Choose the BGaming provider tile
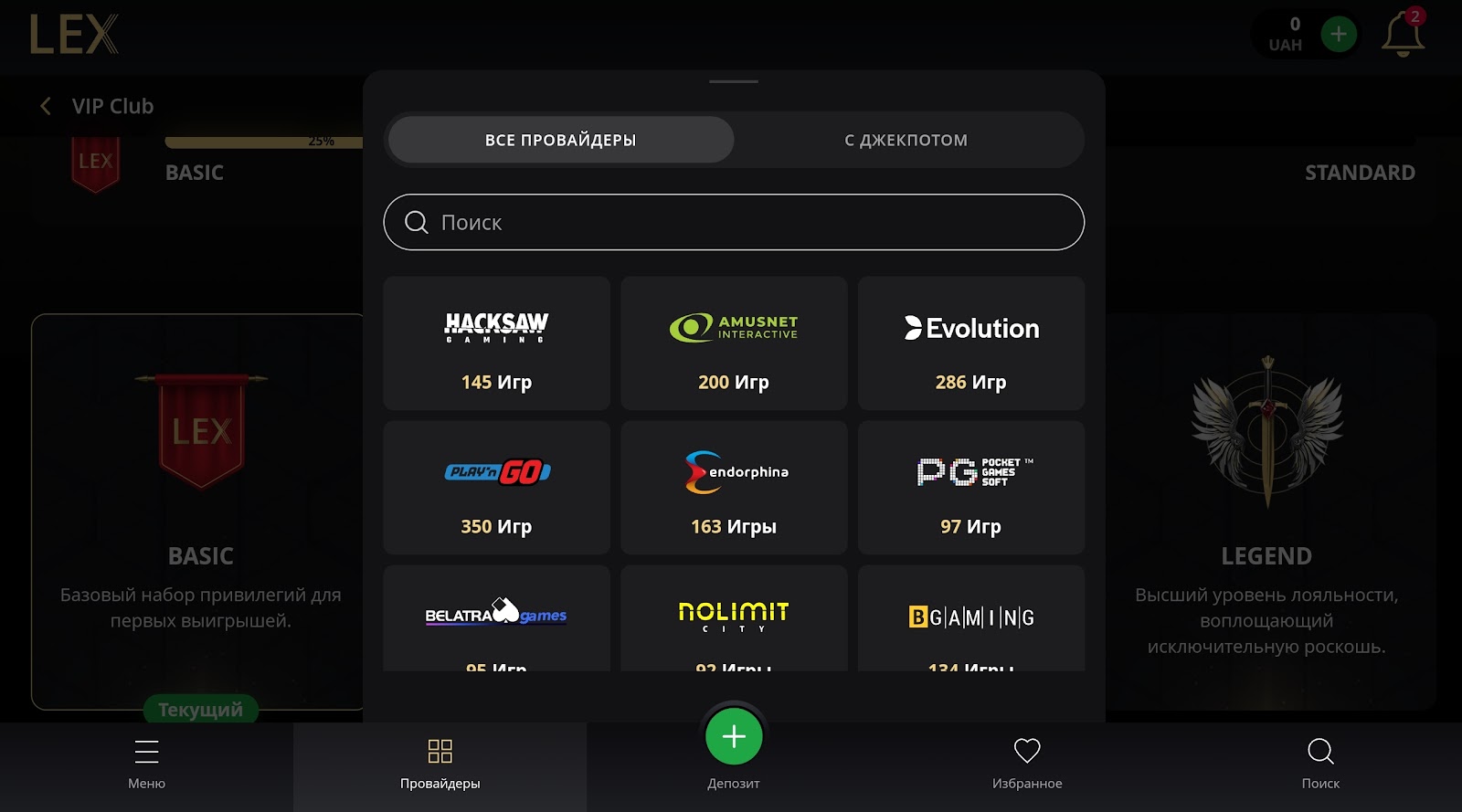The height and width of the screenshot is (812, 1462). pyautogui.click(x=970, y=619)
